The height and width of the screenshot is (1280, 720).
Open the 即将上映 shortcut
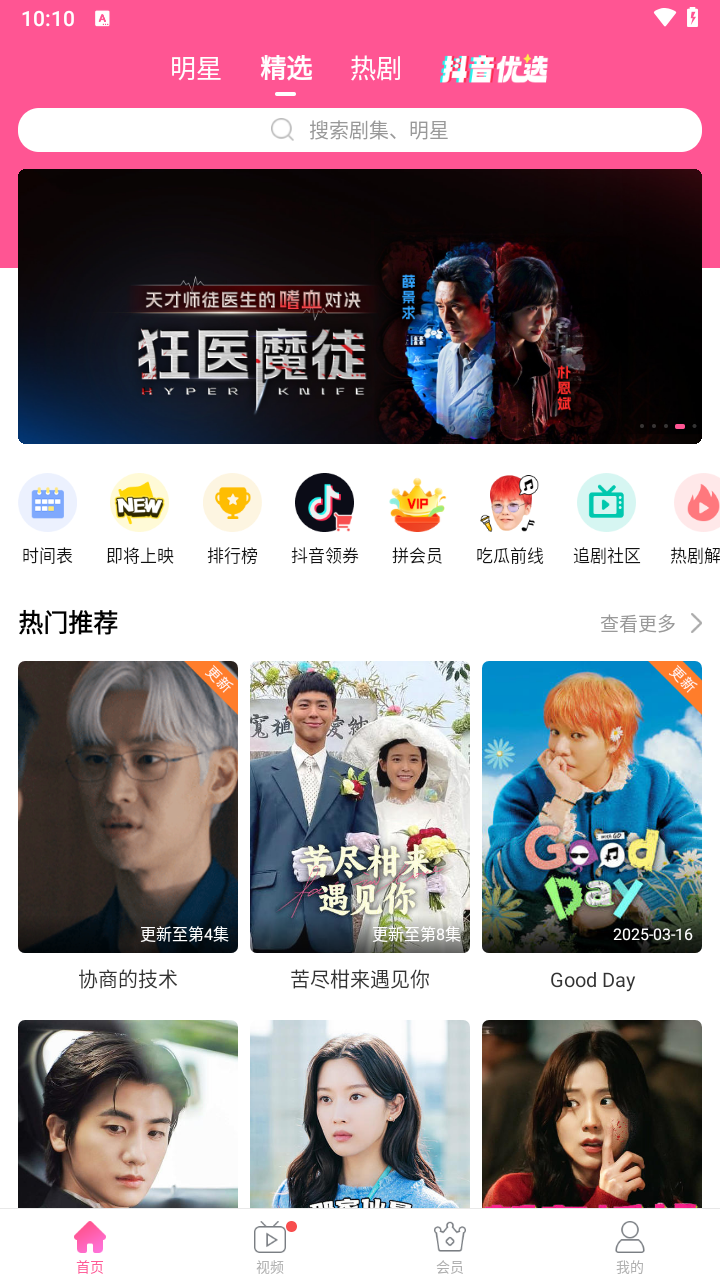(x=140, y=518)
